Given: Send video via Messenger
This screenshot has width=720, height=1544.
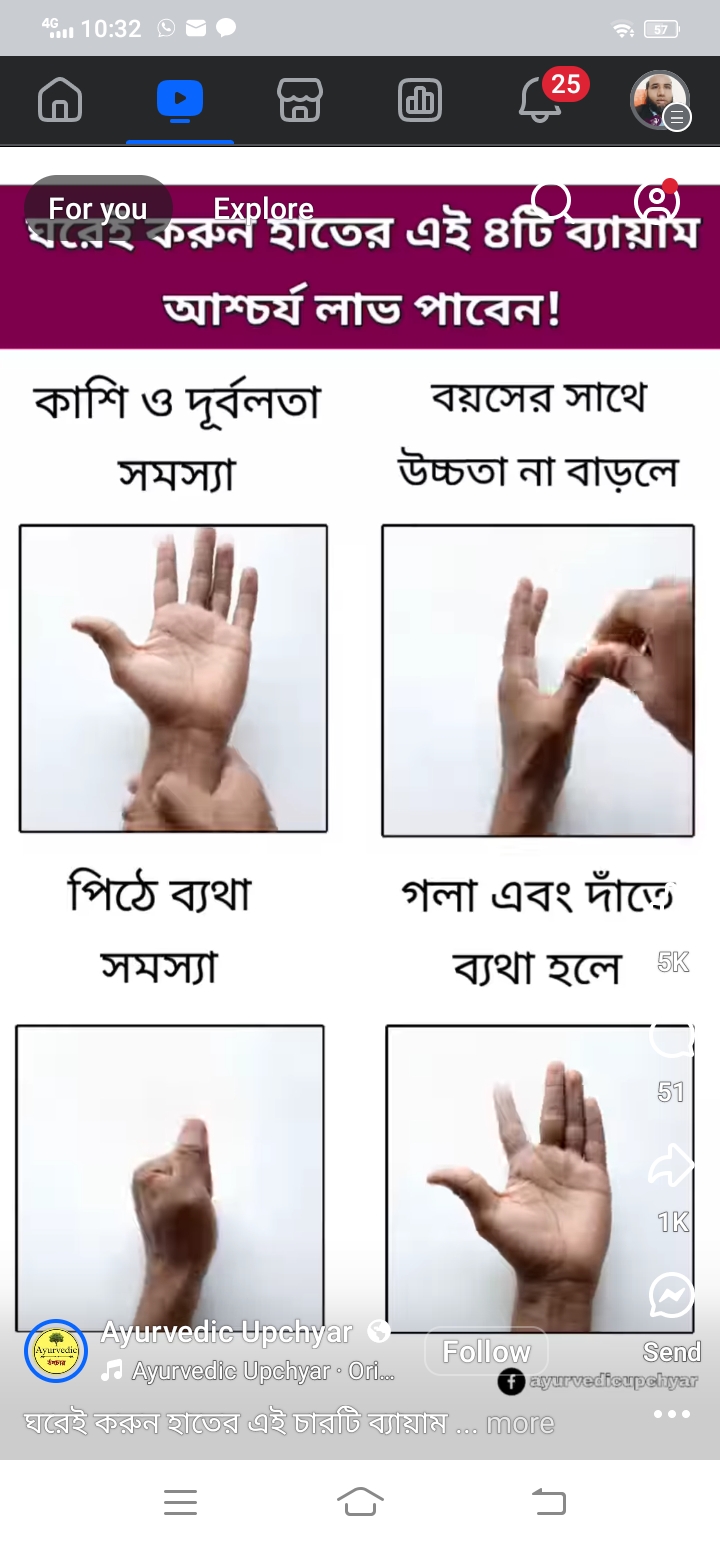Looking at the screenshot, I should pos(671,1297).
